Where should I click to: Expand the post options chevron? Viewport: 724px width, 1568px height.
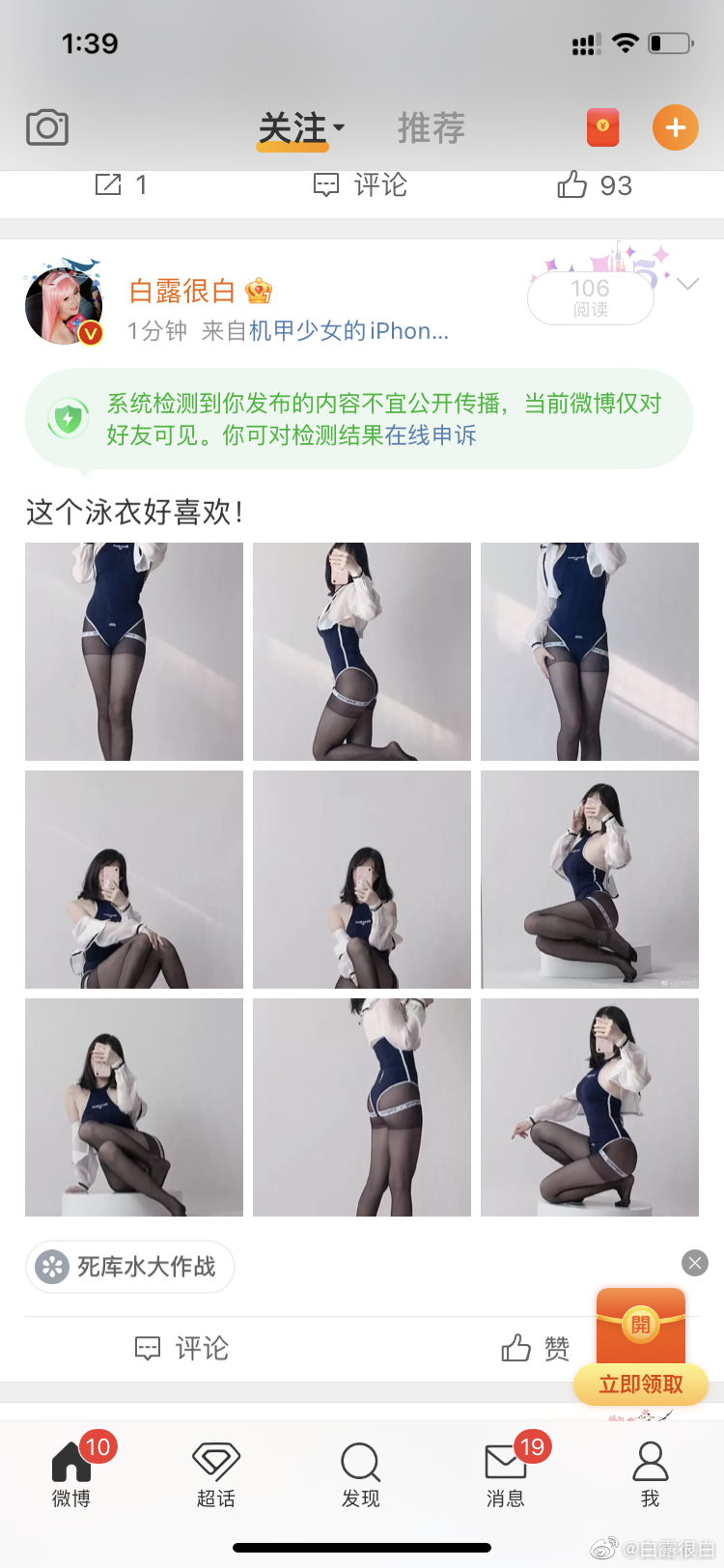[687, 284]
